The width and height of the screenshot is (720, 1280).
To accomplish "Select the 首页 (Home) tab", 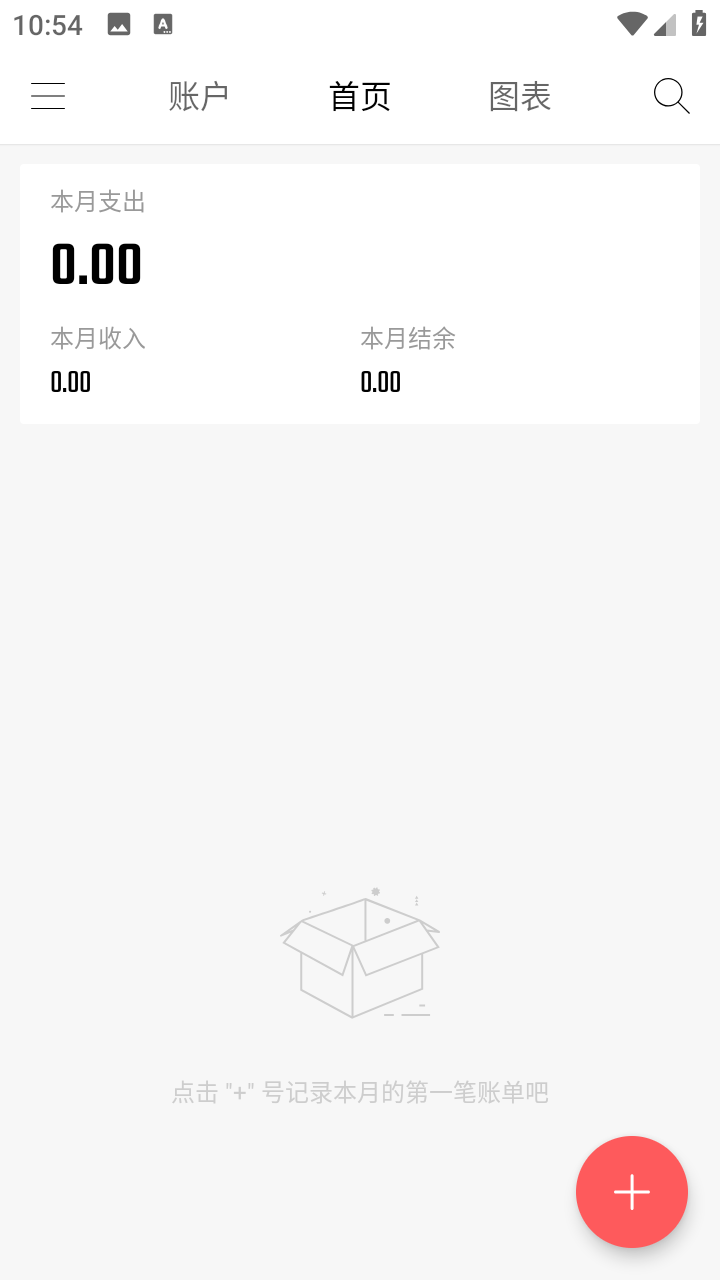I will click(x=359, y=95).
